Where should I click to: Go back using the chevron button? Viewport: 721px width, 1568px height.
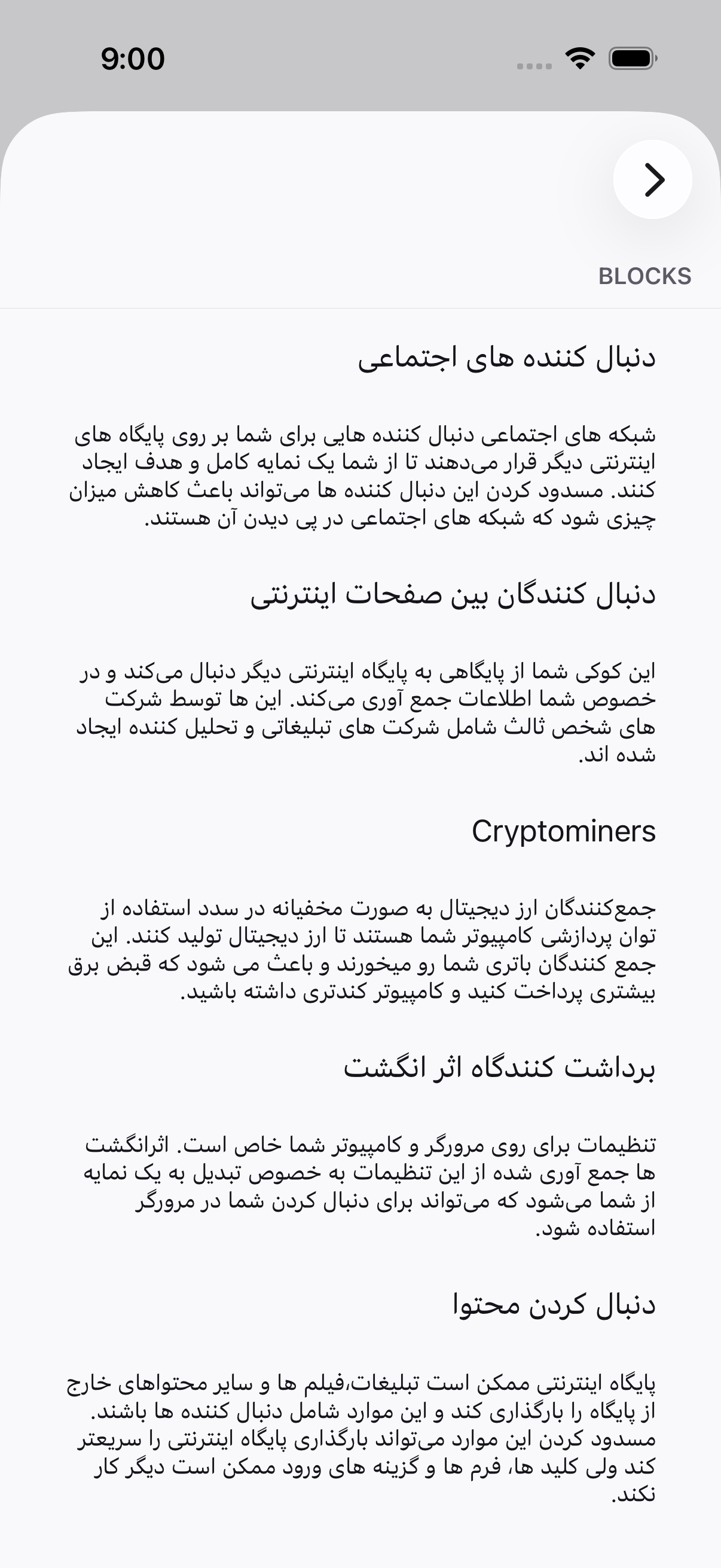point(652,179)
